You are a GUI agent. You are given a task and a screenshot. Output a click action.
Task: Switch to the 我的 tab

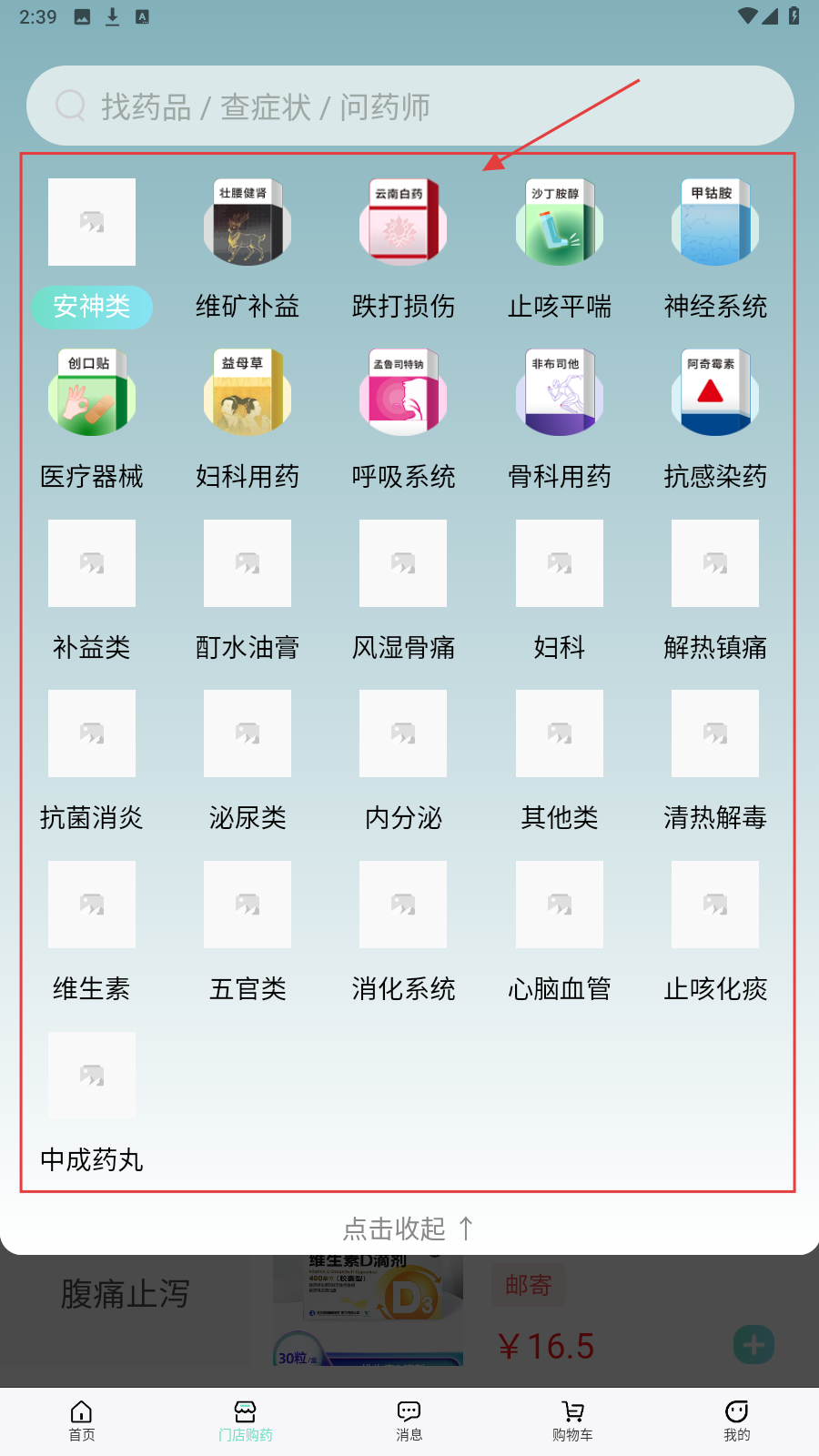tap(736, 1421)
